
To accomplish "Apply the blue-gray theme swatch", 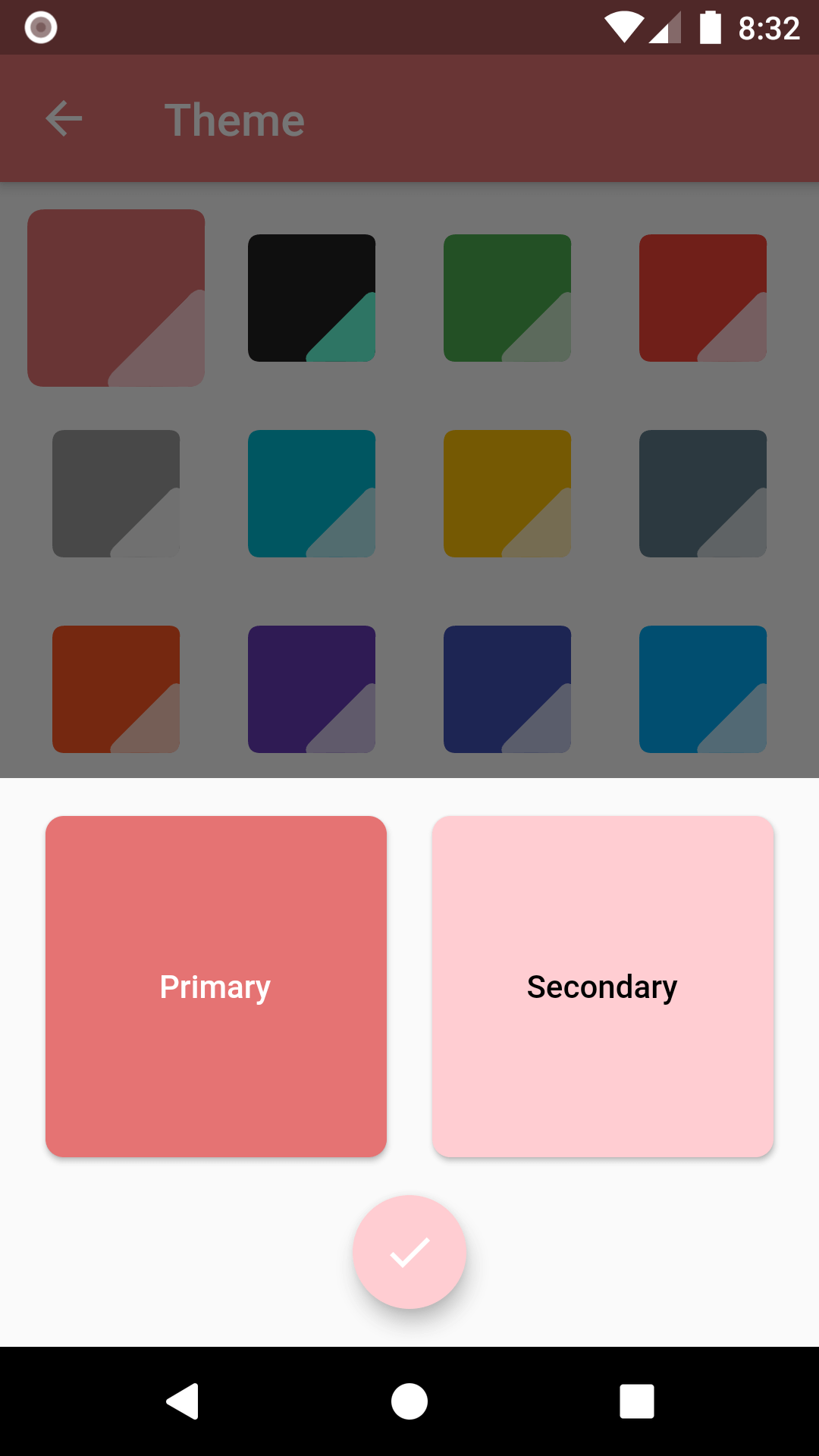I will click(x=703, y=494).
